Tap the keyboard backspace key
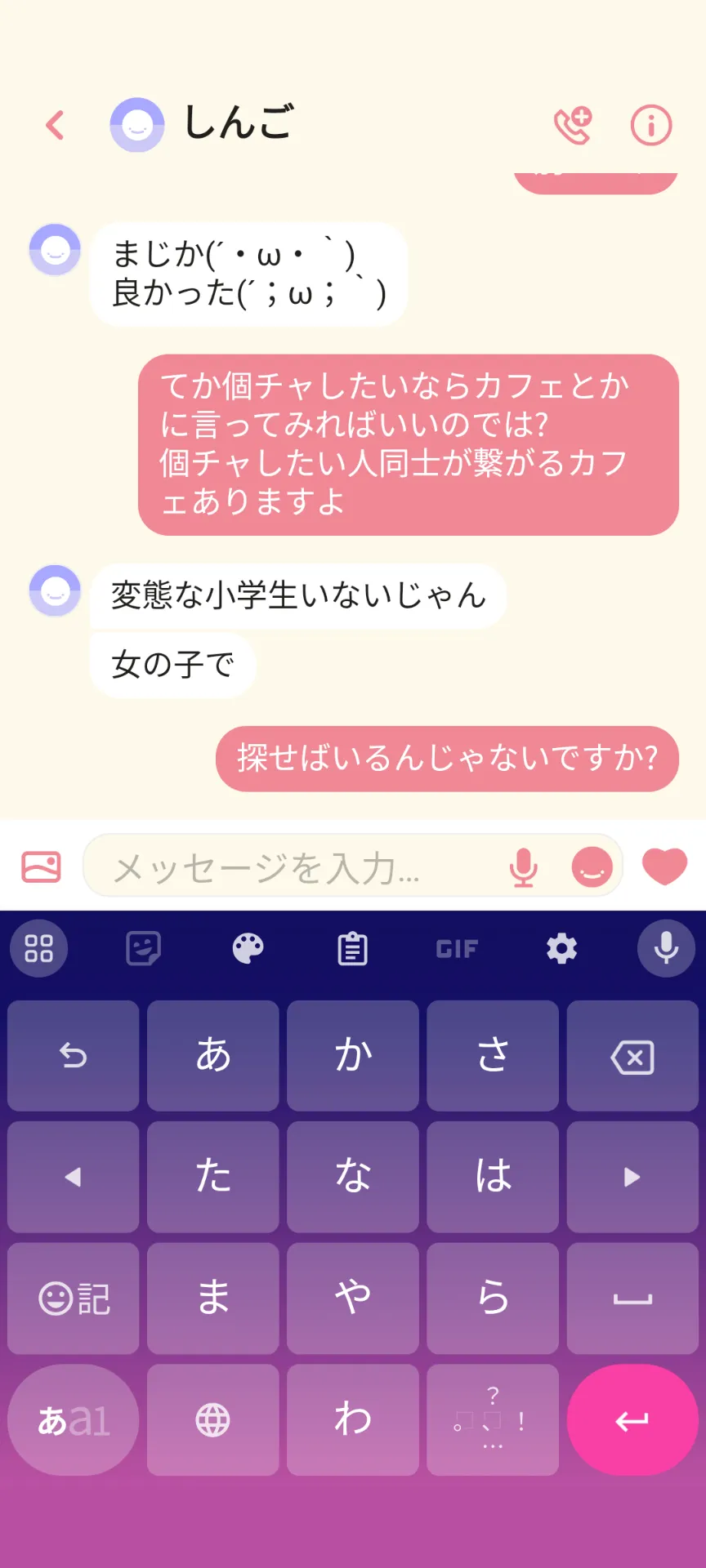This screenshot has height=1568, width=706. click(632, 1056)
